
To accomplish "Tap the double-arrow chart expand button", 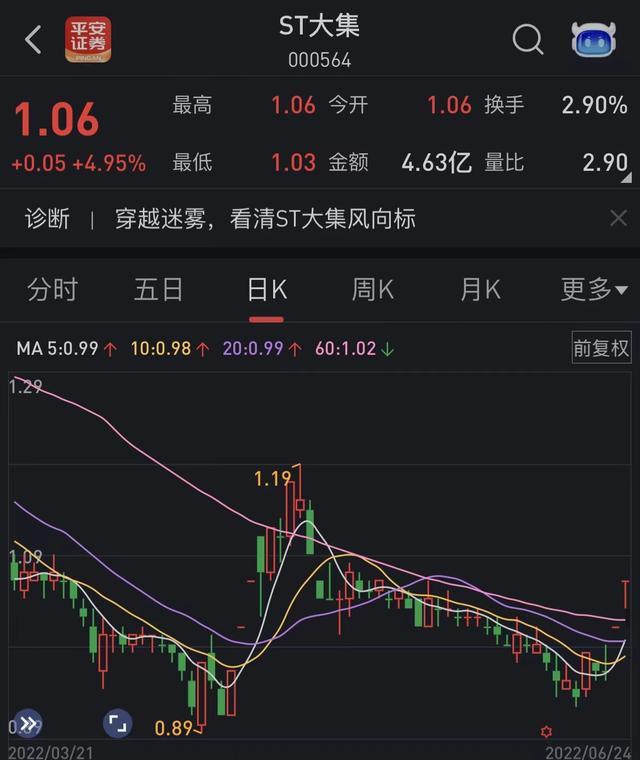I will (x=28, y=722).
